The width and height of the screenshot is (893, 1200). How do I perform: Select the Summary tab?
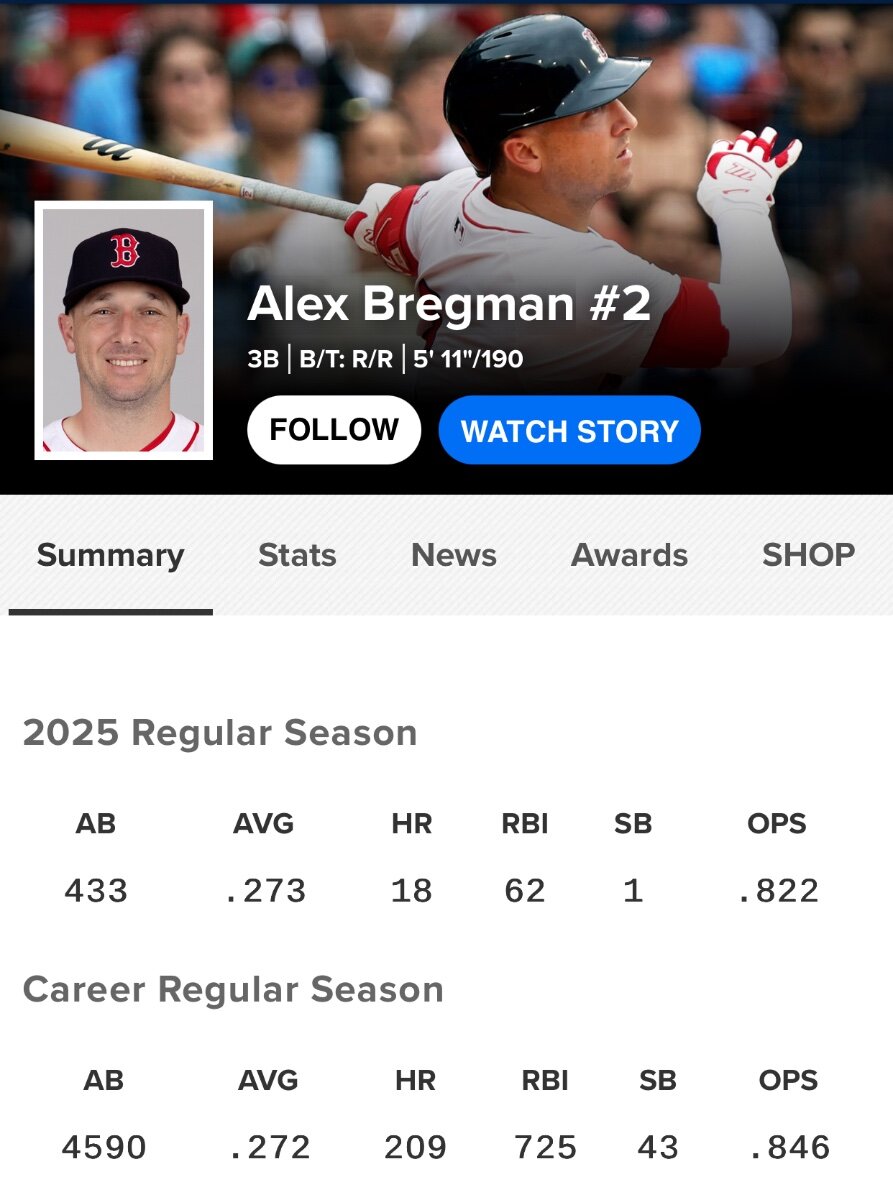[x=110, y=556]
